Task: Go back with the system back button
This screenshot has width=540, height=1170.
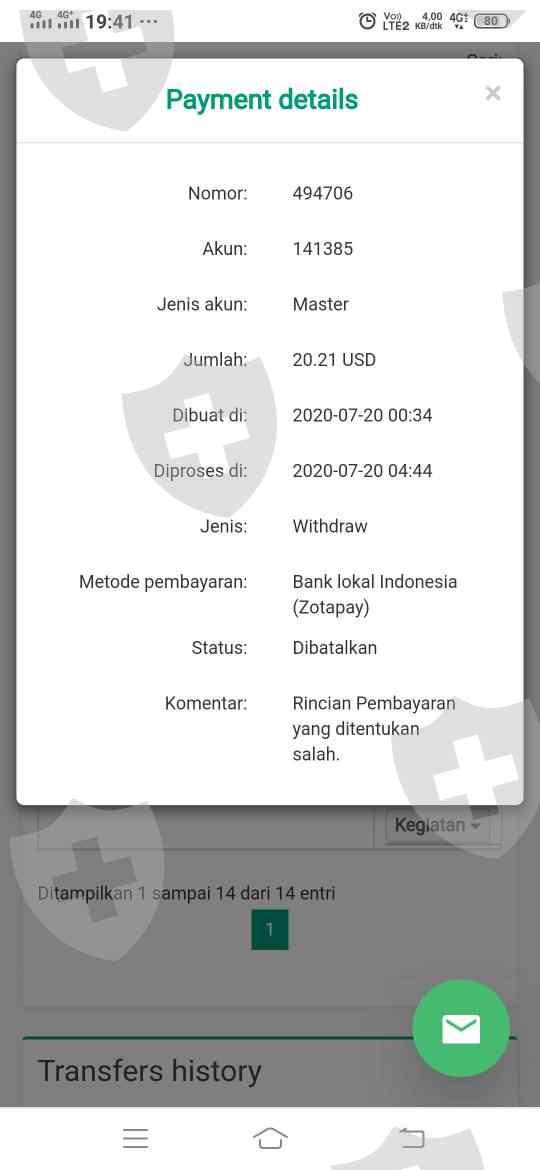Action: pos(411,1138)
